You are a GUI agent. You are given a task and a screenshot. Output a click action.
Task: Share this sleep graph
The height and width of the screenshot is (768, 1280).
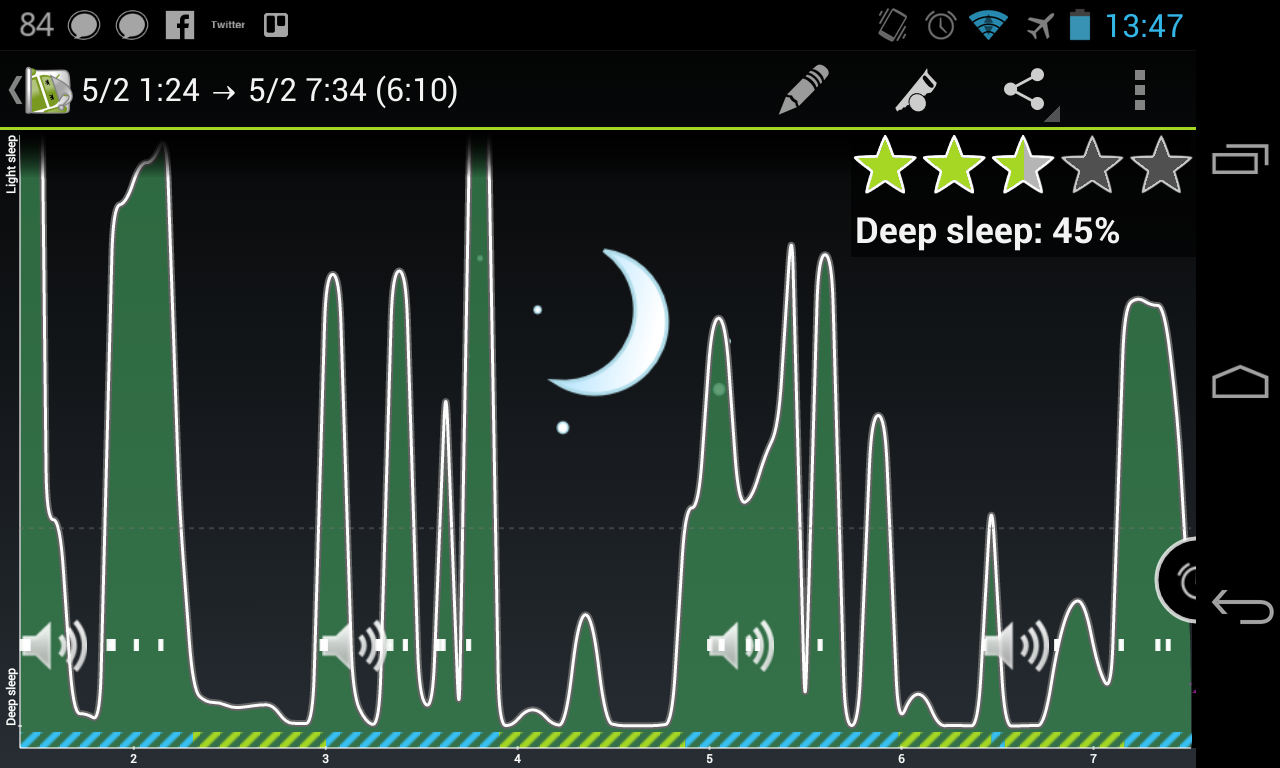1026,90
